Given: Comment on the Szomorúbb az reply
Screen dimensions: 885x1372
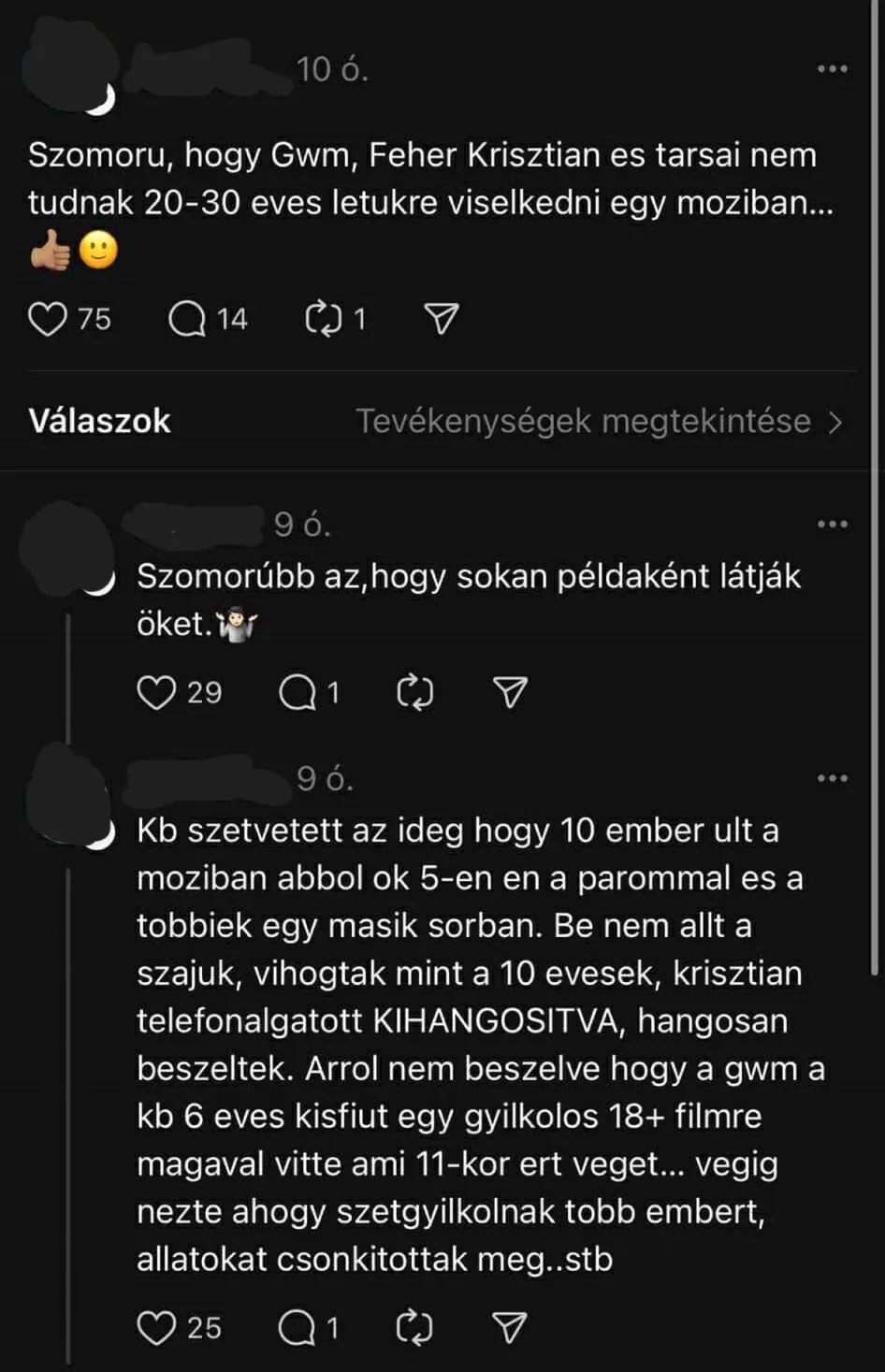Looking at the screenshot, I should [298, 693].
